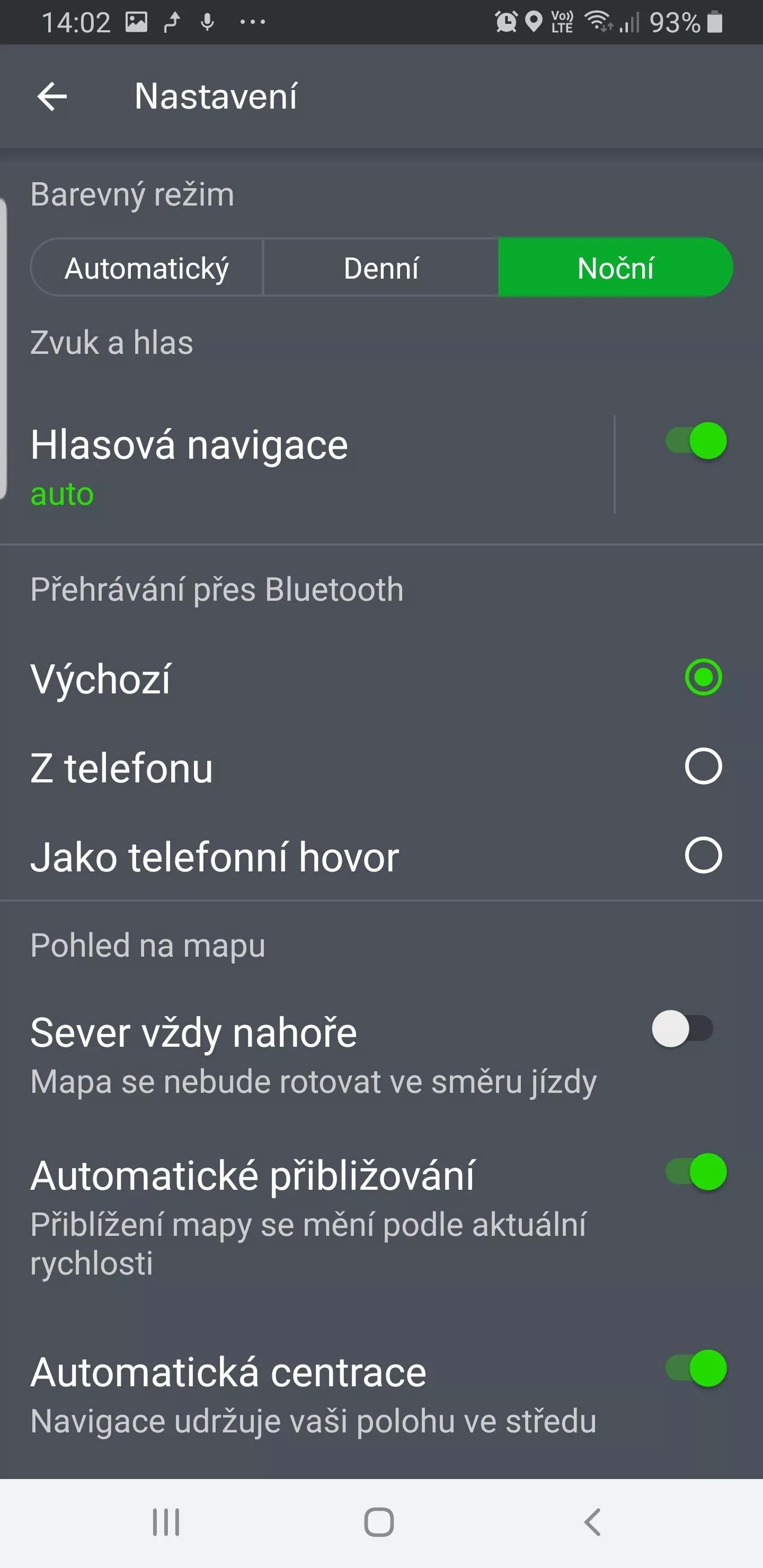Turn off the Hlasová navigace switch
The height and width of the screenshot is (1568, 763).
click(x=696, y=441)
